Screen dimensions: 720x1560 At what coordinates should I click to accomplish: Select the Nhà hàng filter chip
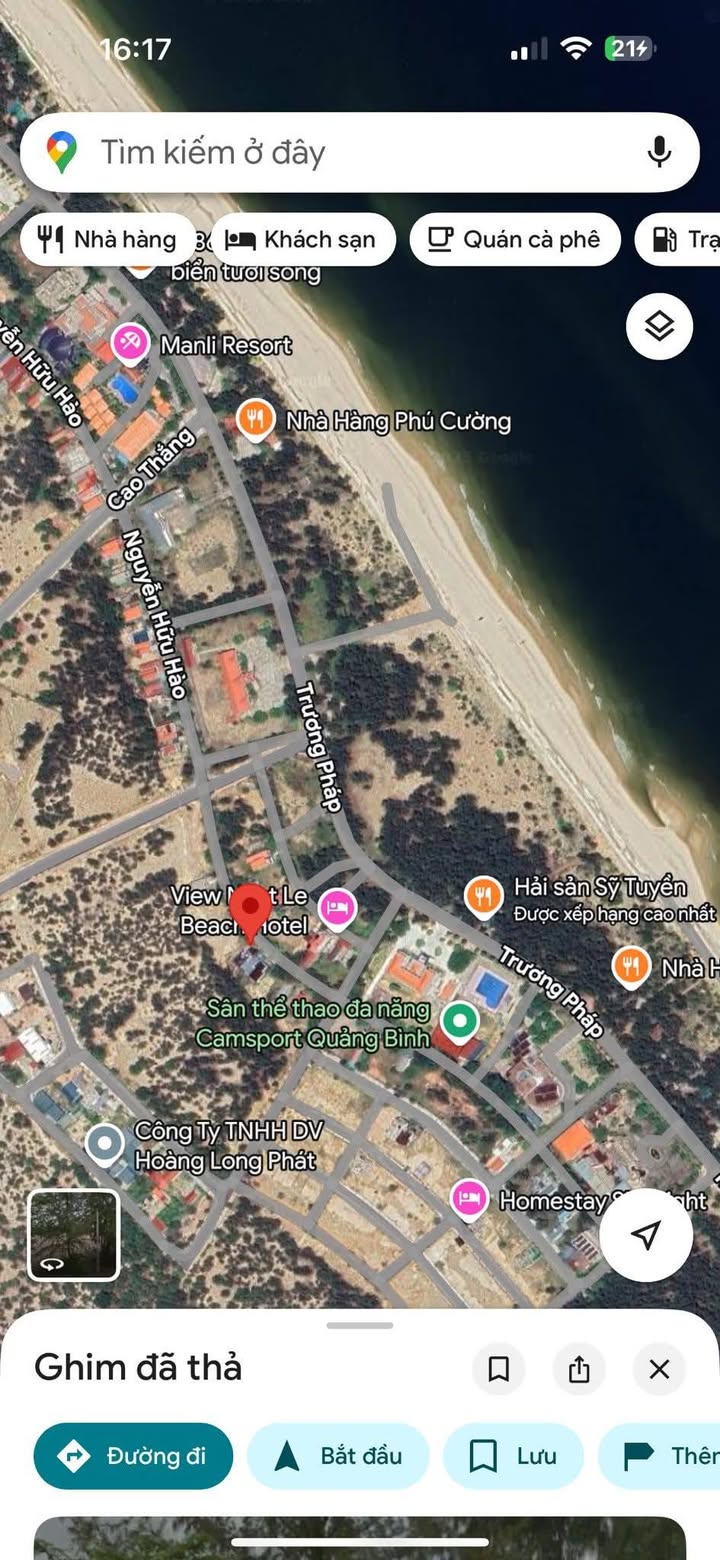click(107, 240)
